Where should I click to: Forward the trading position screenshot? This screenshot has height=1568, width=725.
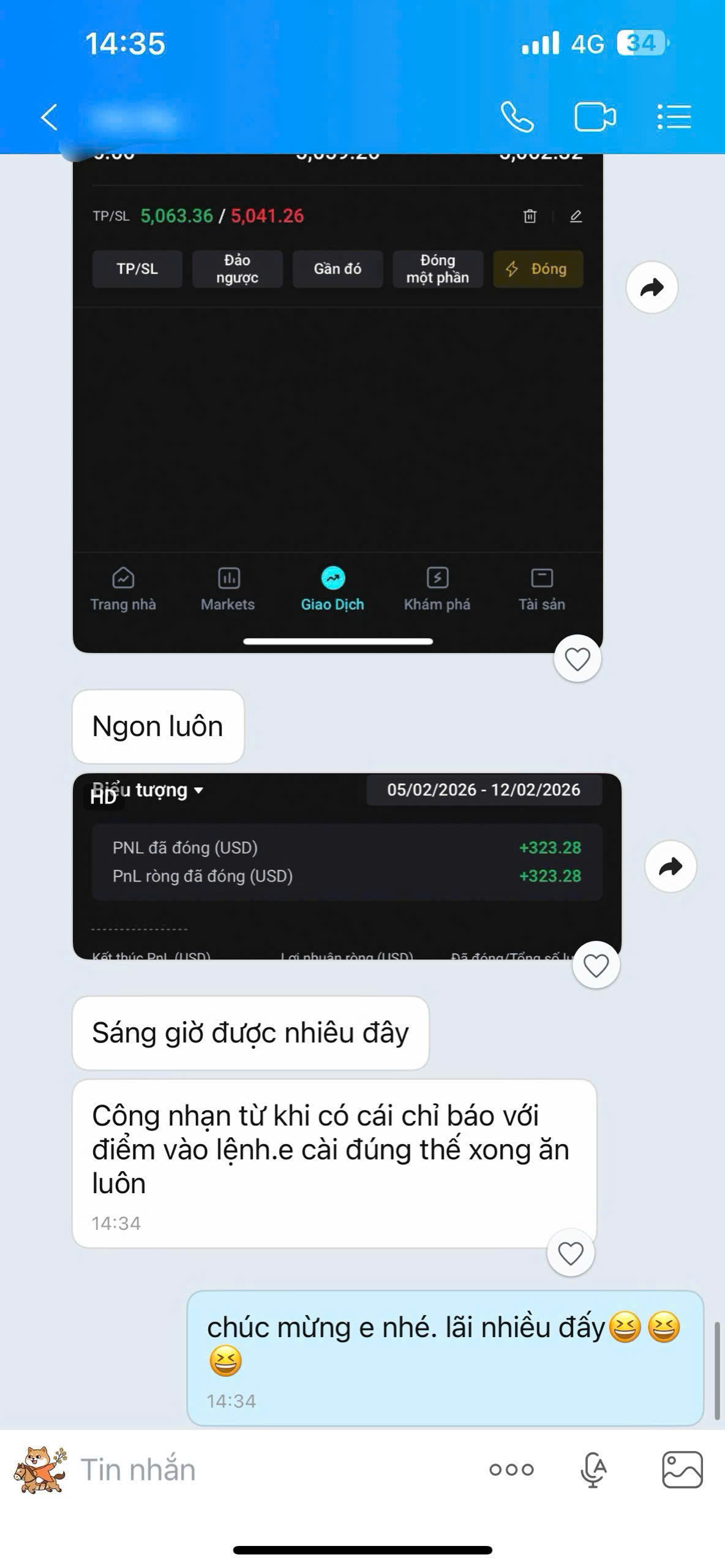(651, 287)
